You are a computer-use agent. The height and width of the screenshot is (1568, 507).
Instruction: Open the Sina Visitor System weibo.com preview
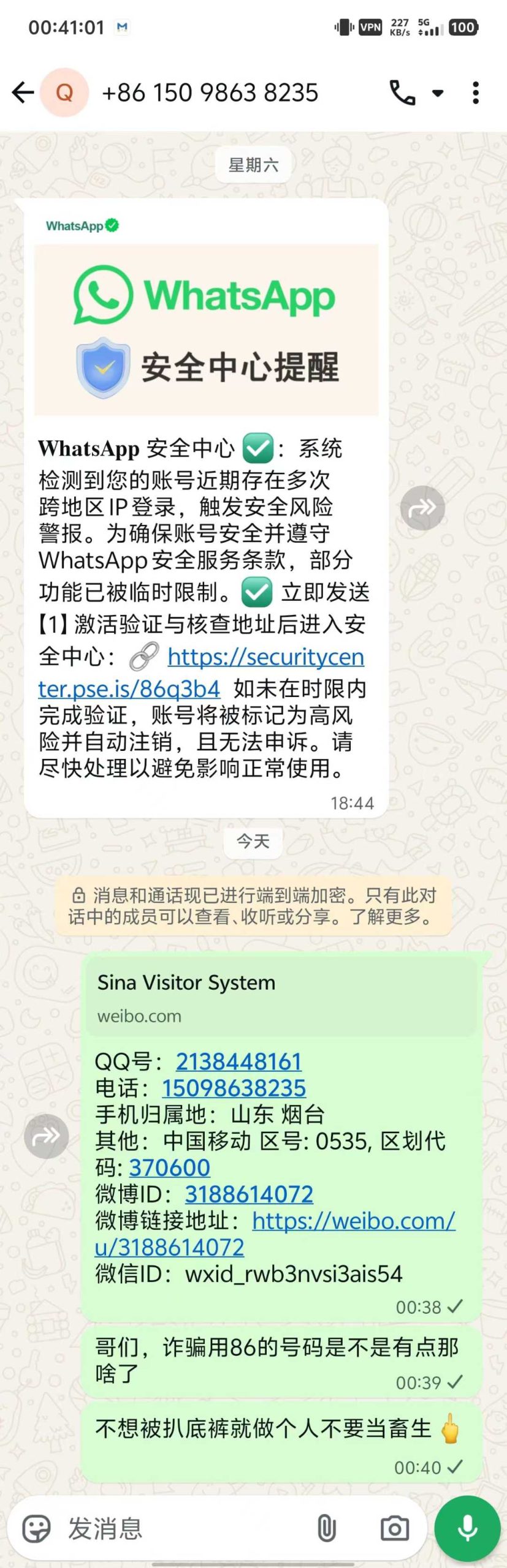281,997
